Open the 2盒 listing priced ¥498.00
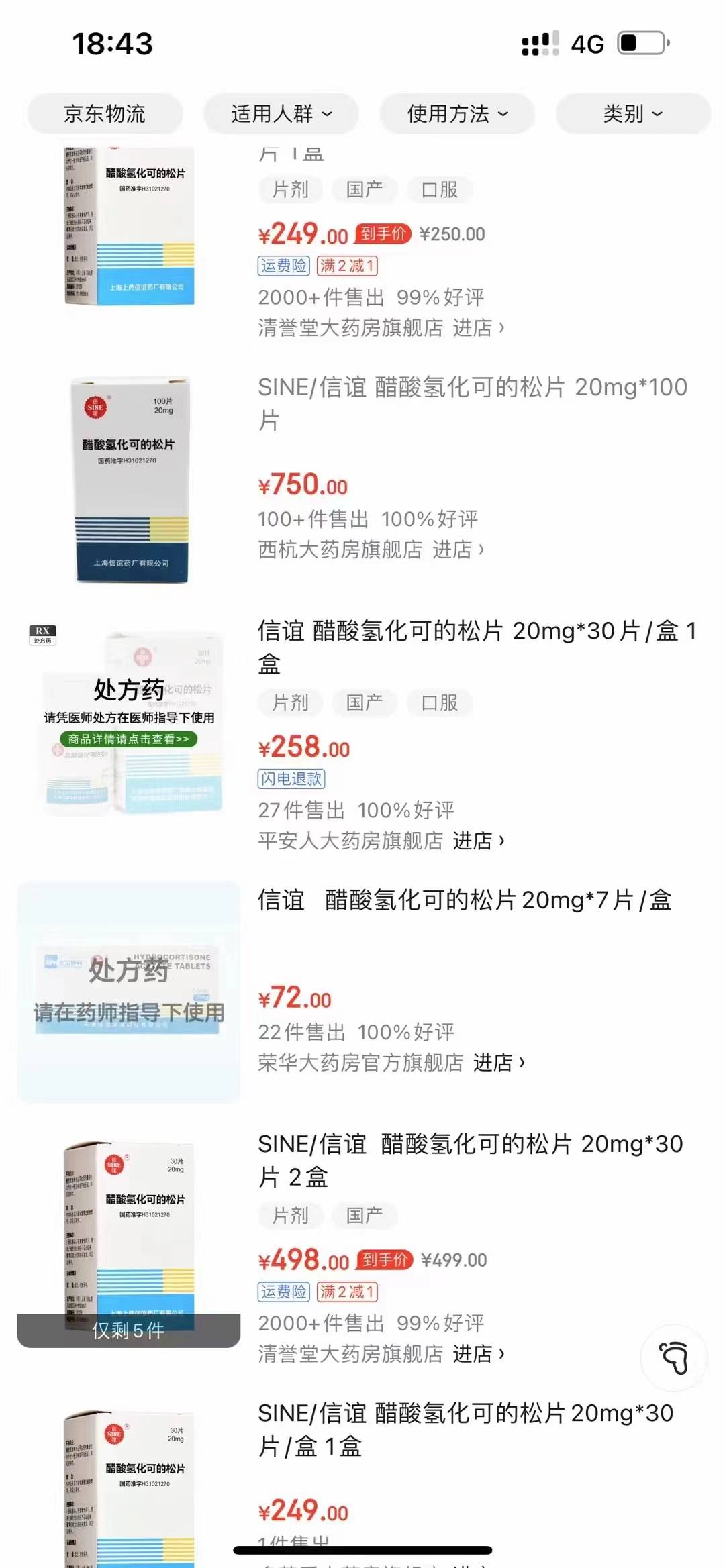The height and width of the screenshot is (1568, 725). [470, 1159]
